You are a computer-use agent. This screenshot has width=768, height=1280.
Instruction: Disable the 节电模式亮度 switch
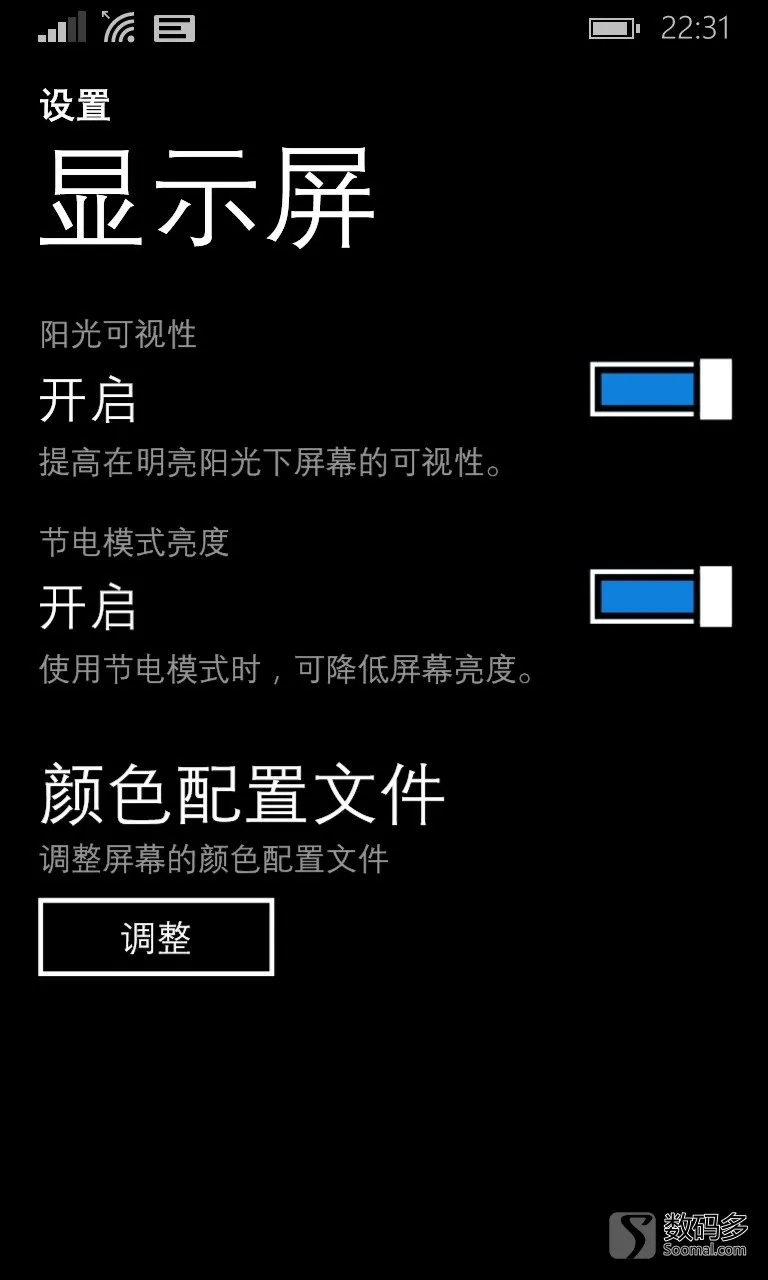[661, 596]
